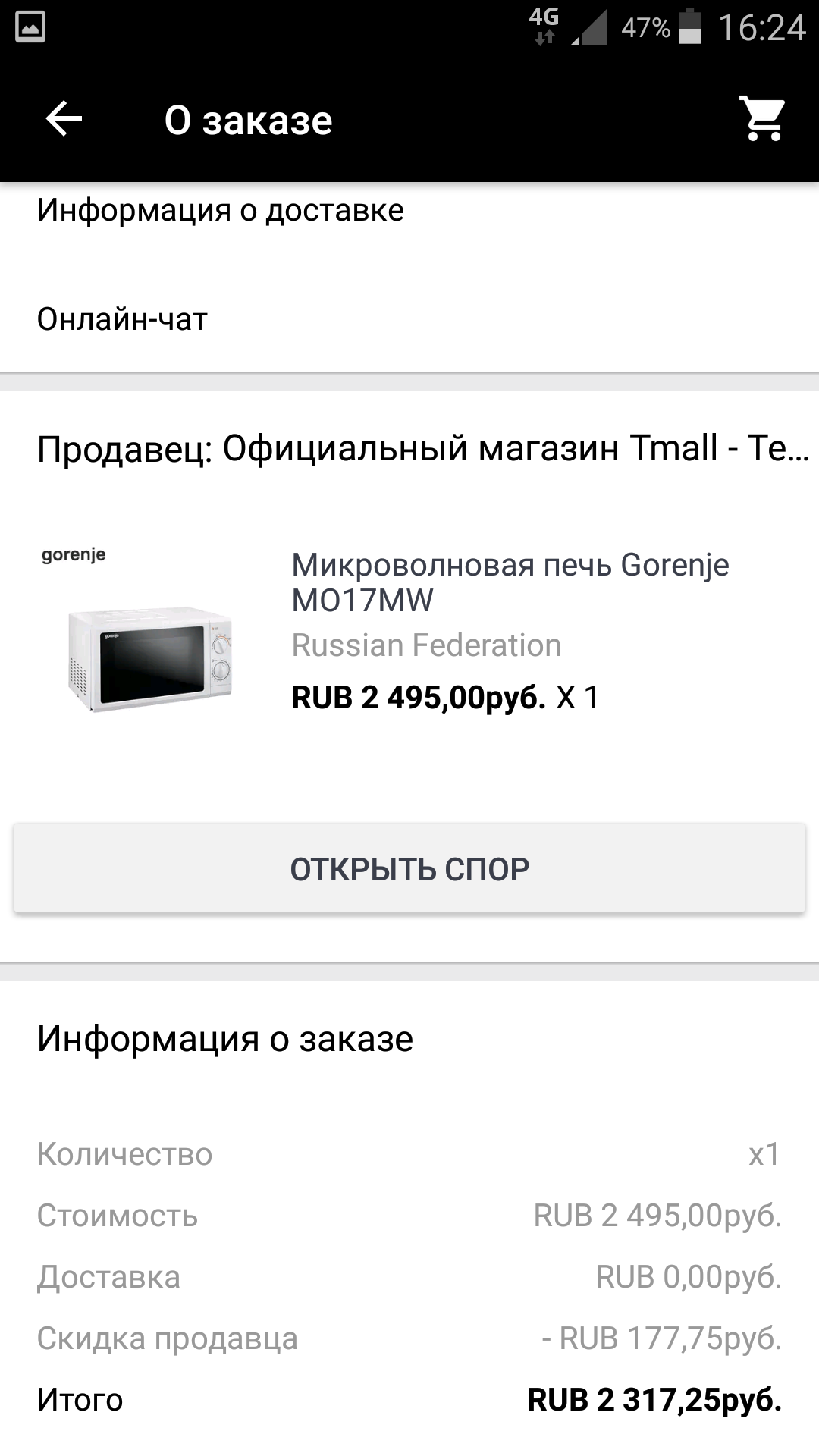
Task: Go back from the order details
Action: pos(64,119)
